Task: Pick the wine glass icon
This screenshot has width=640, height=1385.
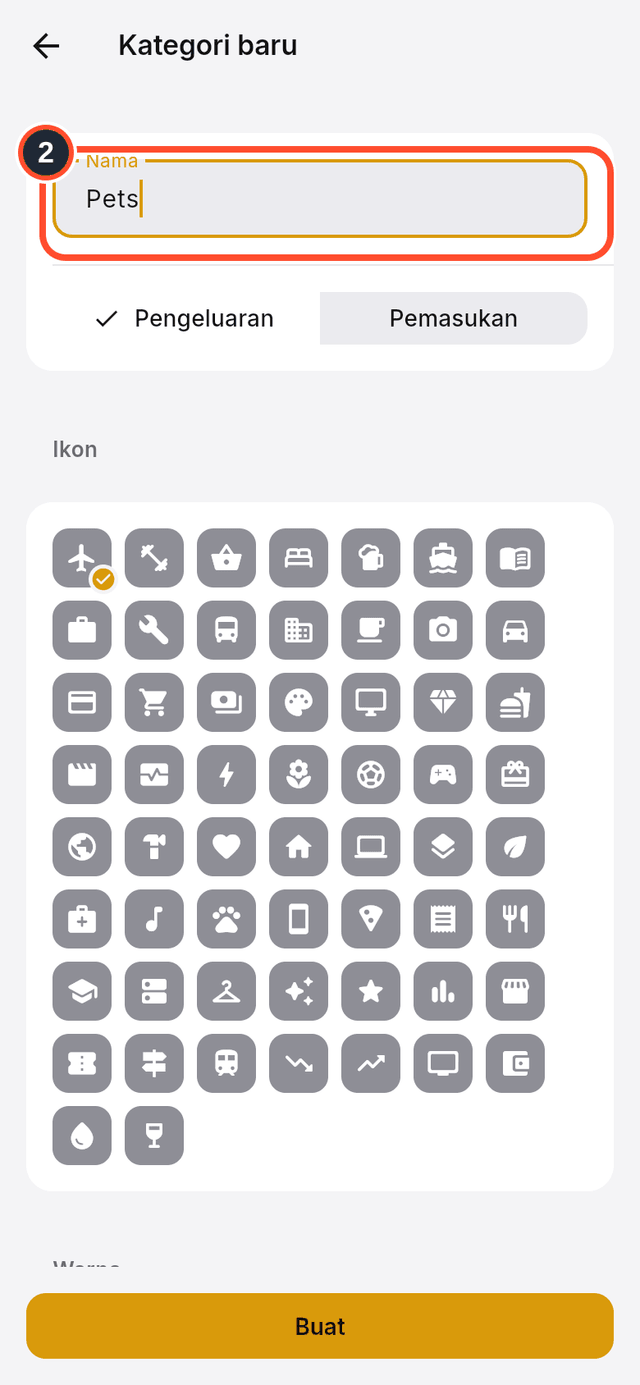Action: pos(155,1135)
